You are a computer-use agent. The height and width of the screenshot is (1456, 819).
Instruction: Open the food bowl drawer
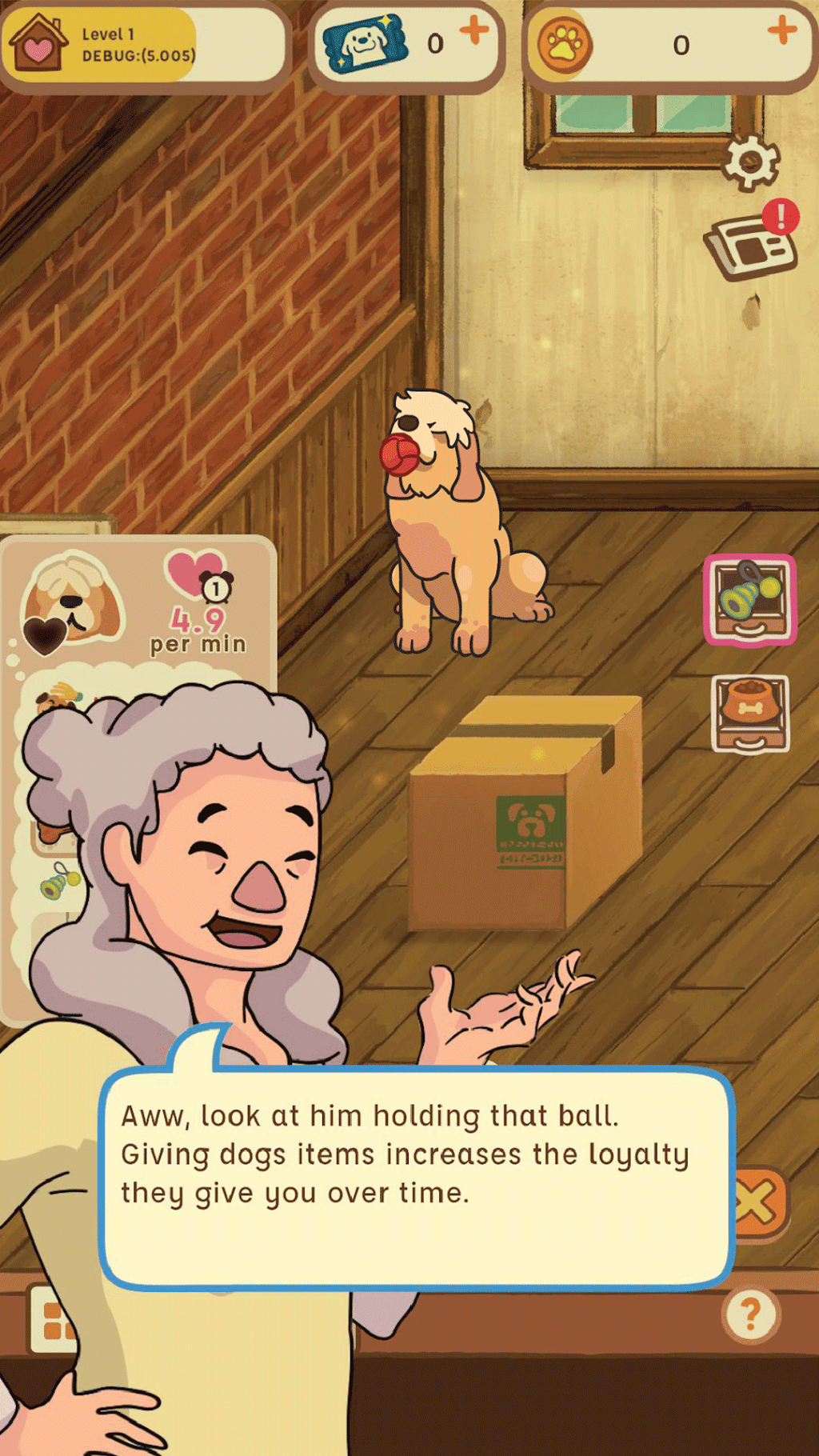coord(750,714)
